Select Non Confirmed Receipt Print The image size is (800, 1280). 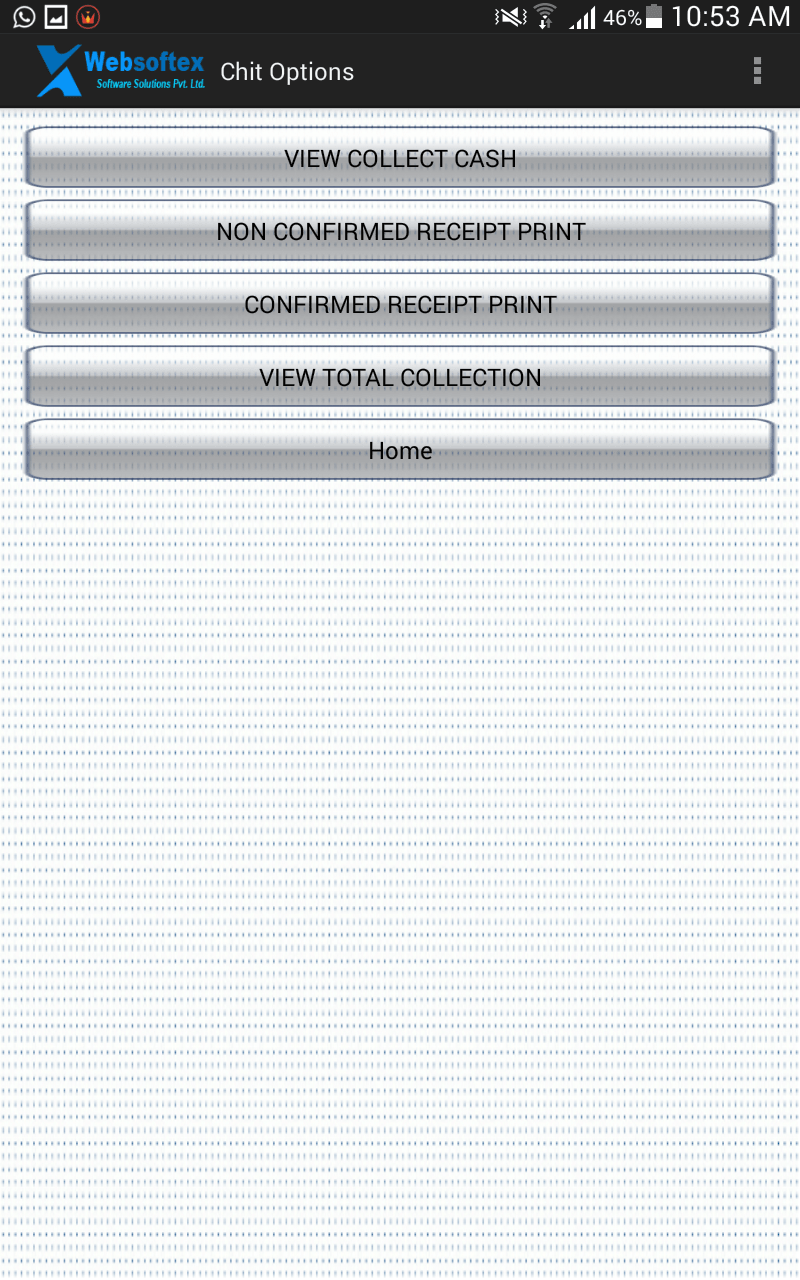400,231
